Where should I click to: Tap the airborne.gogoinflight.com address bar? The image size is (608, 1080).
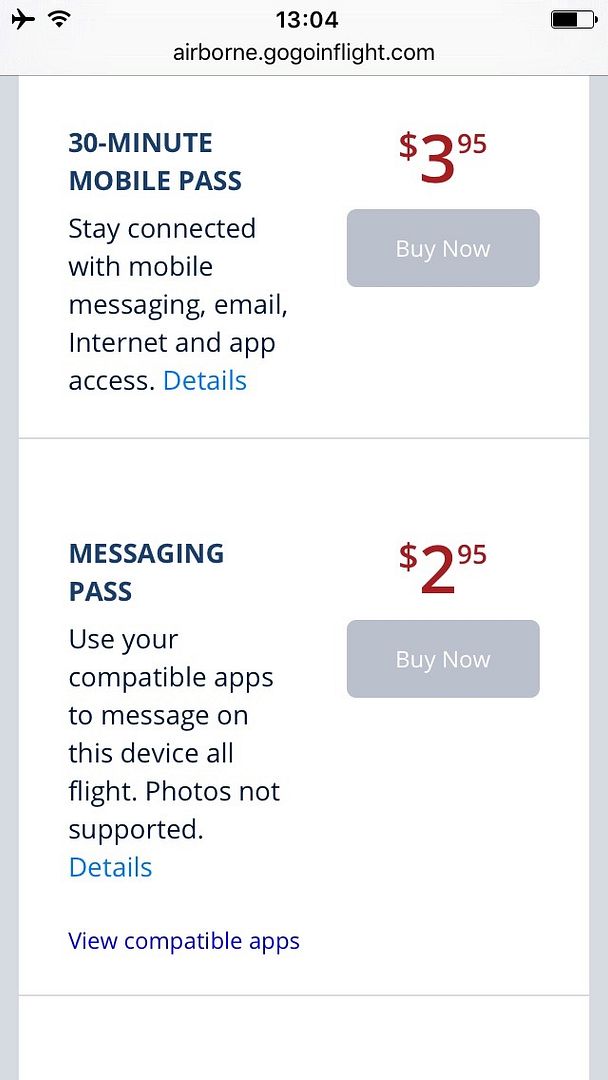click(304, 52)
